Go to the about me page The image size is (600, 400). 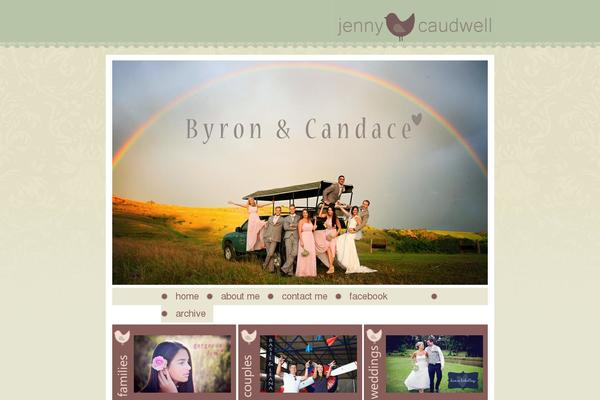(240, 296)
